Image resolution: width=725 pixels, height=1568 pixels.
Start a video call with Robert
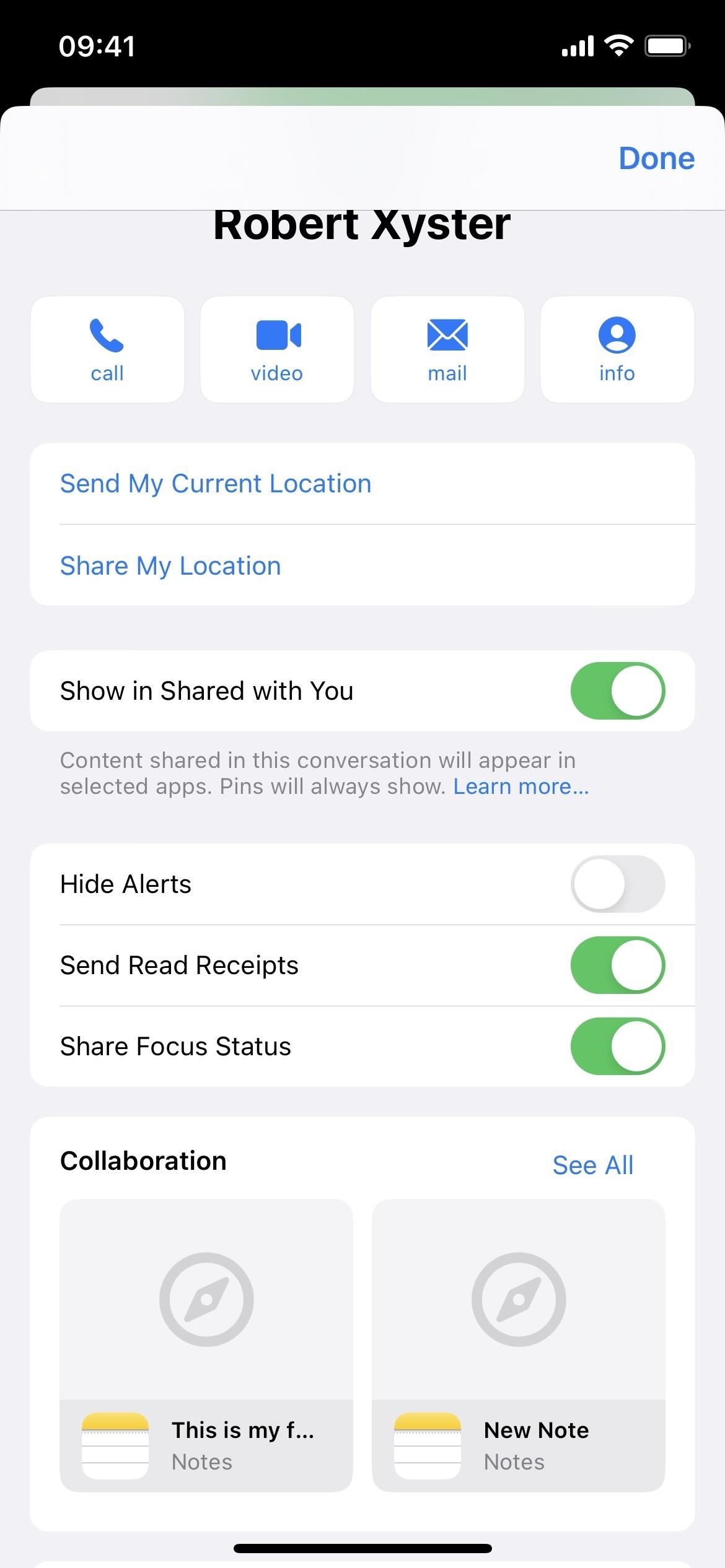click(x=277, y=350)
